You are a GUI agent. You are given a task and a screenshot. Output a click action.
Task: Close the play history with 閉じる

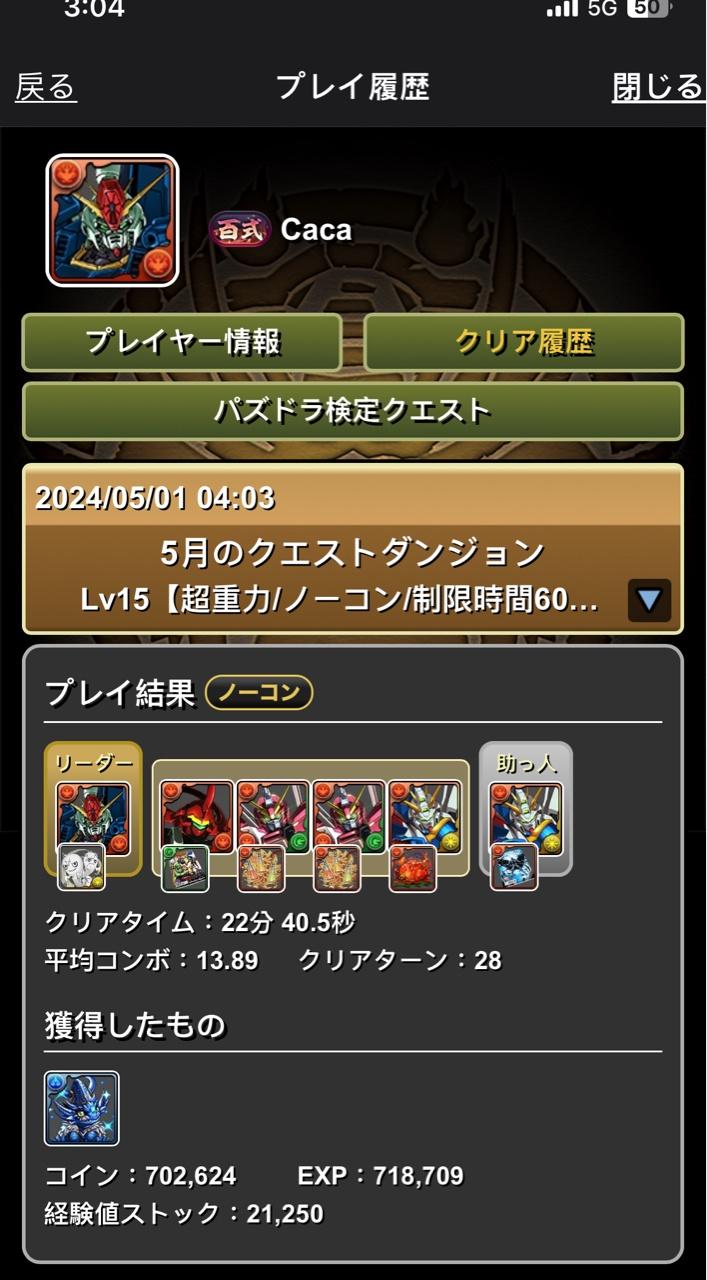pyautogui.click(x=657, y=88)
